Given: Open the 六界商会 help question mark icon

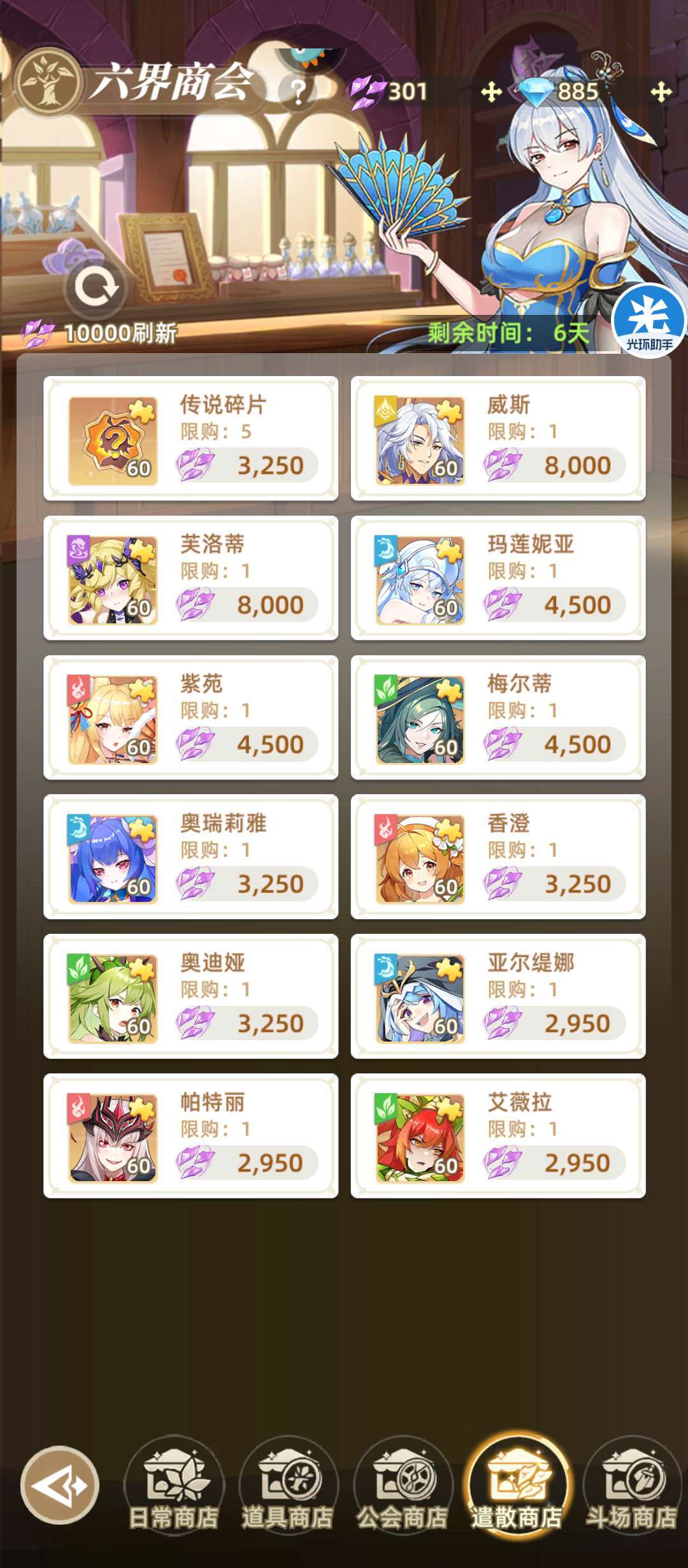Looking at the screenshot, I should [x=297, y=91].
